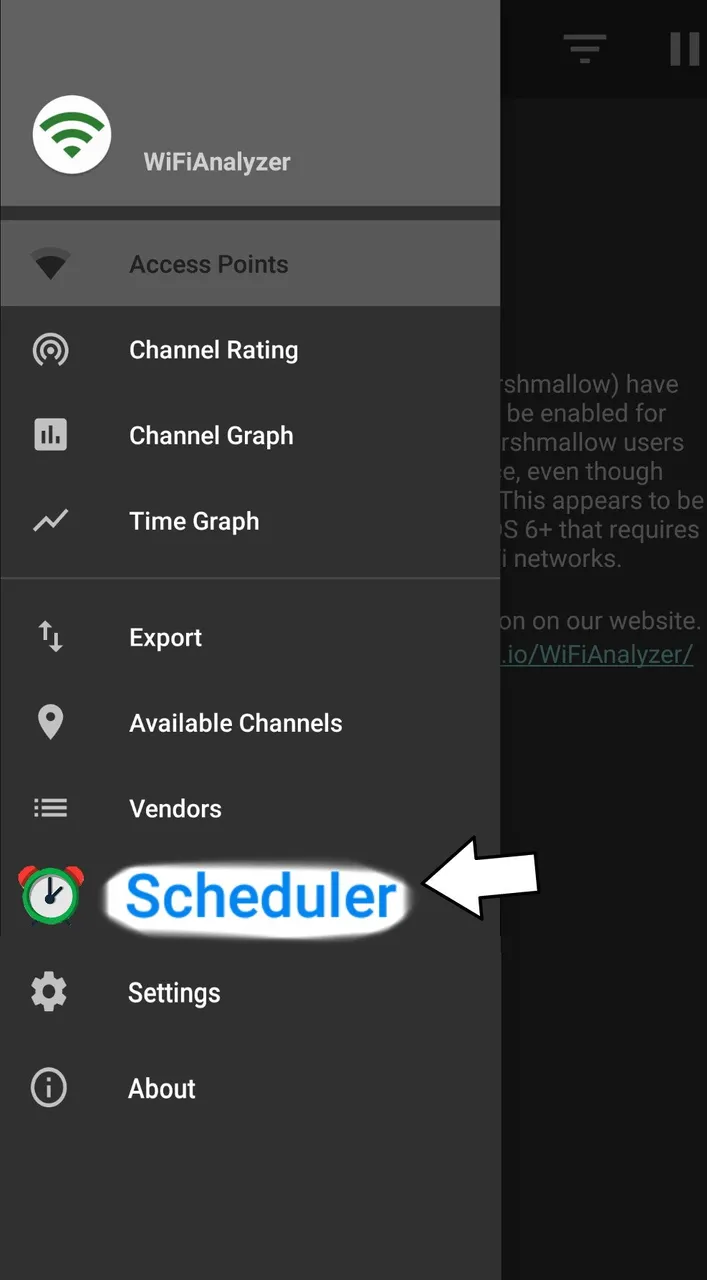The height and width of the screenshot is (1280, 707).
Task: Open the WiFiAnalyzer website link
Action: pyautogui.click(x=597, y=655)
